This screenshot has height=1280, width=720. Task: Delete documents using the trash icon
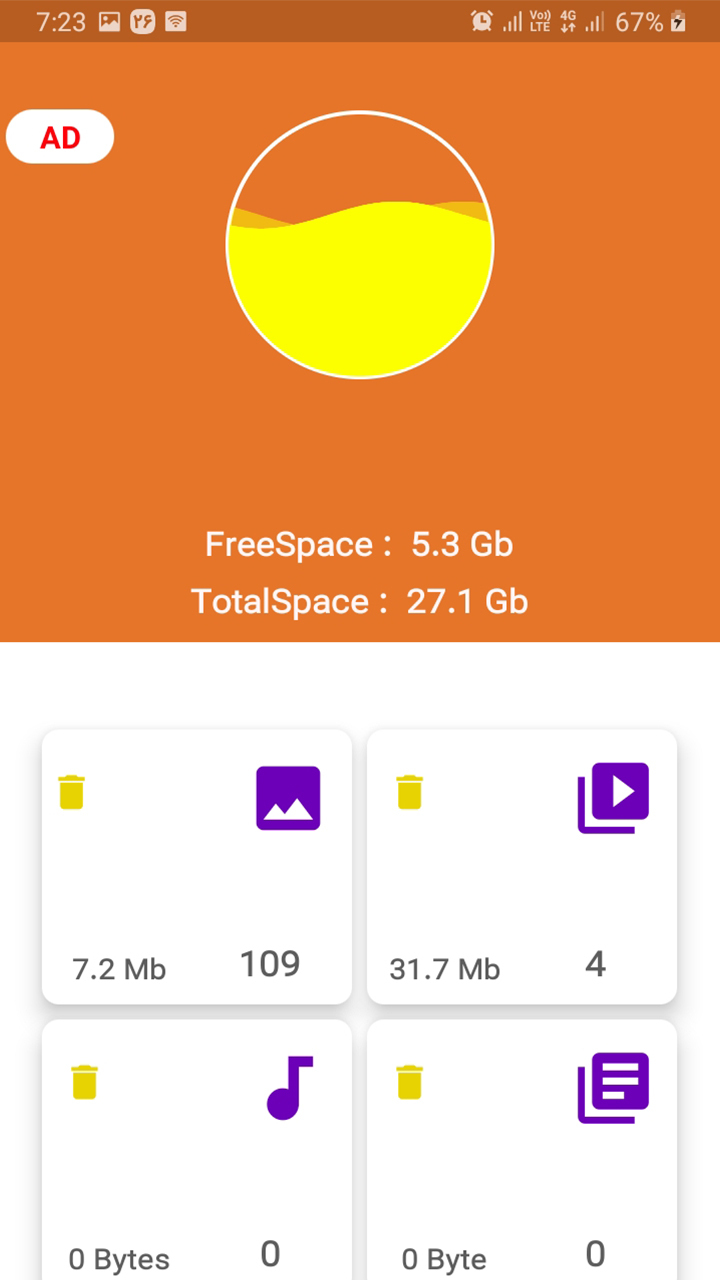(x=410, y=1082)
